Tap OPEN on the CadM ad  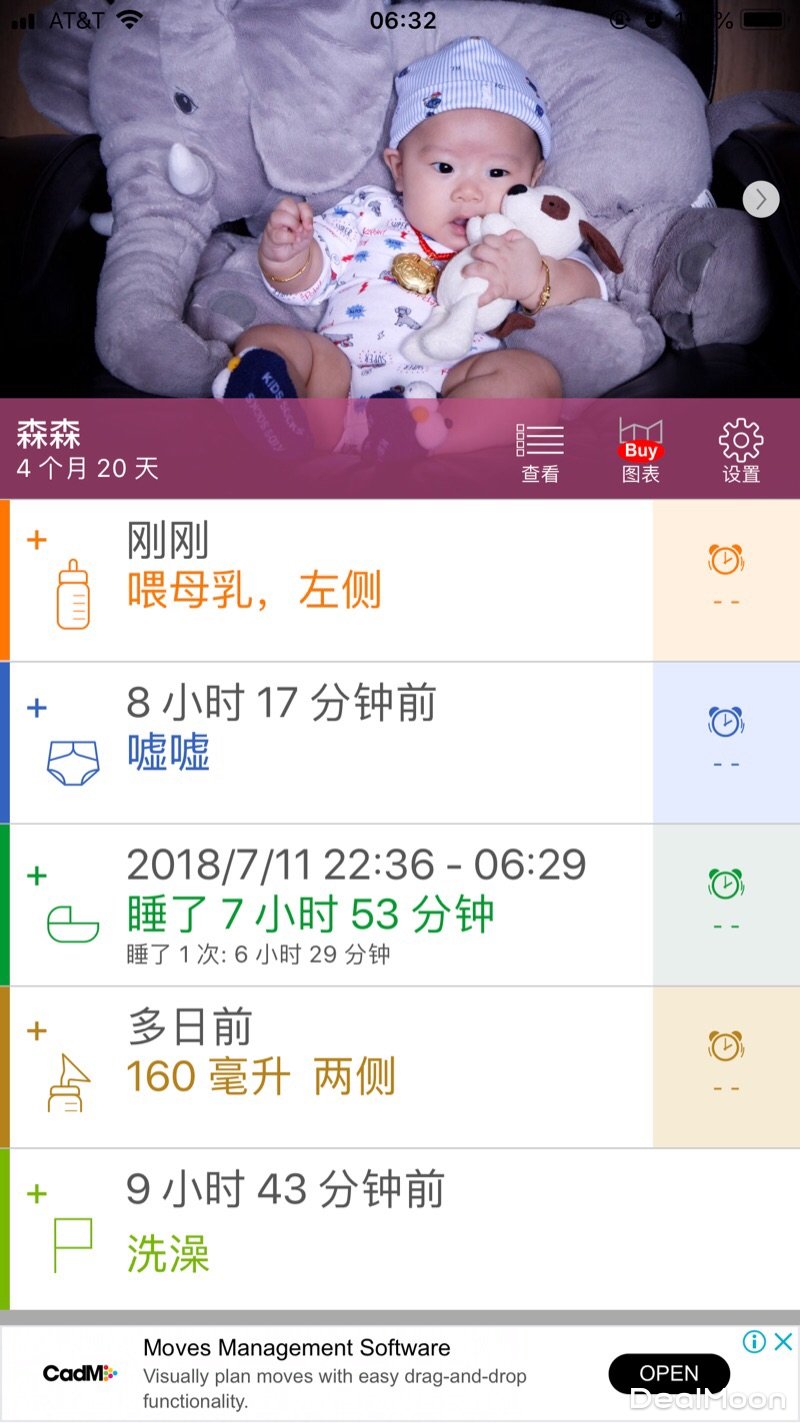click(x=669, y=1373)
